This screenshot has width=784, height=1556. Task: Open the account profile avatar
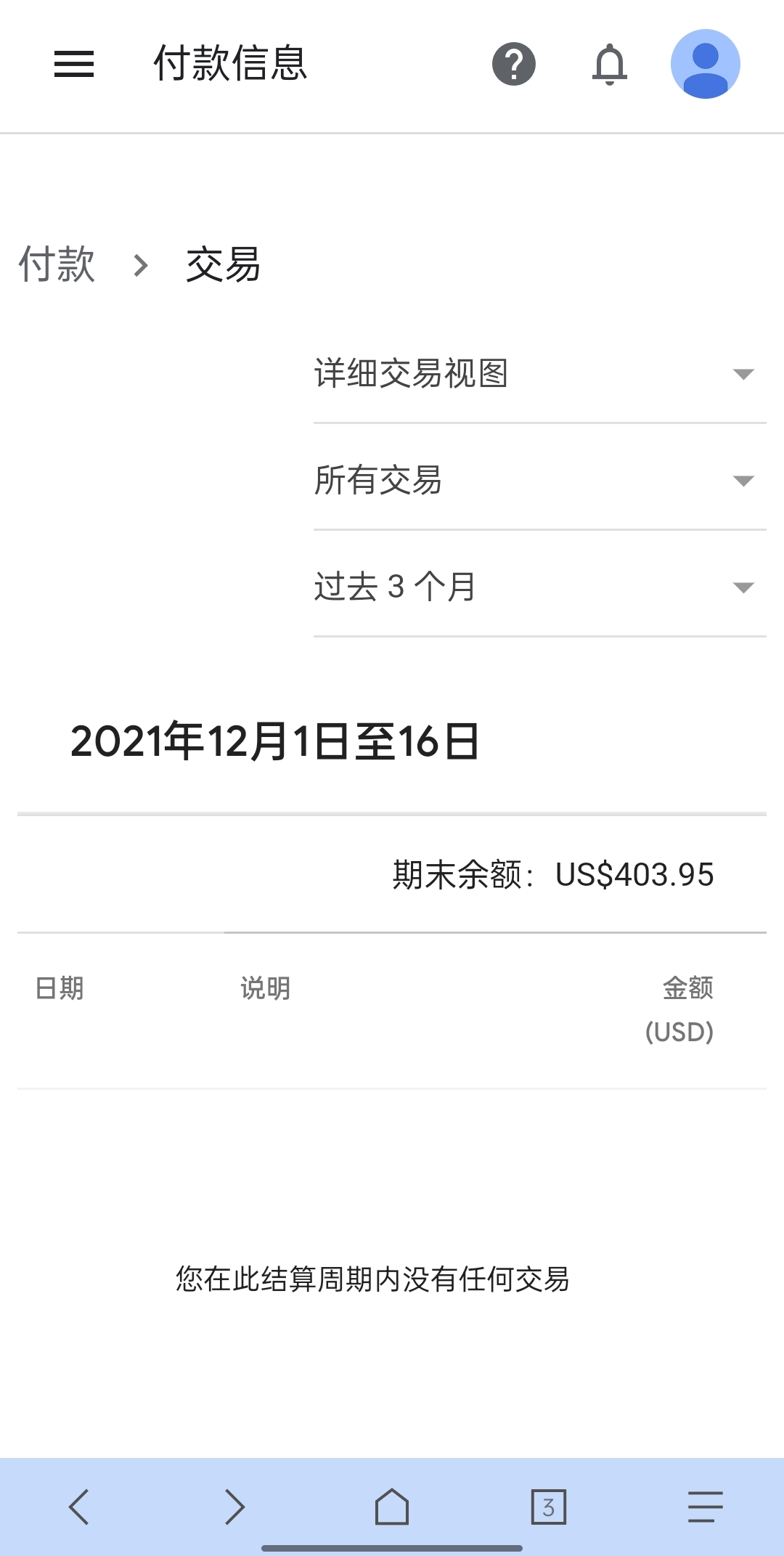click(705, 64)
